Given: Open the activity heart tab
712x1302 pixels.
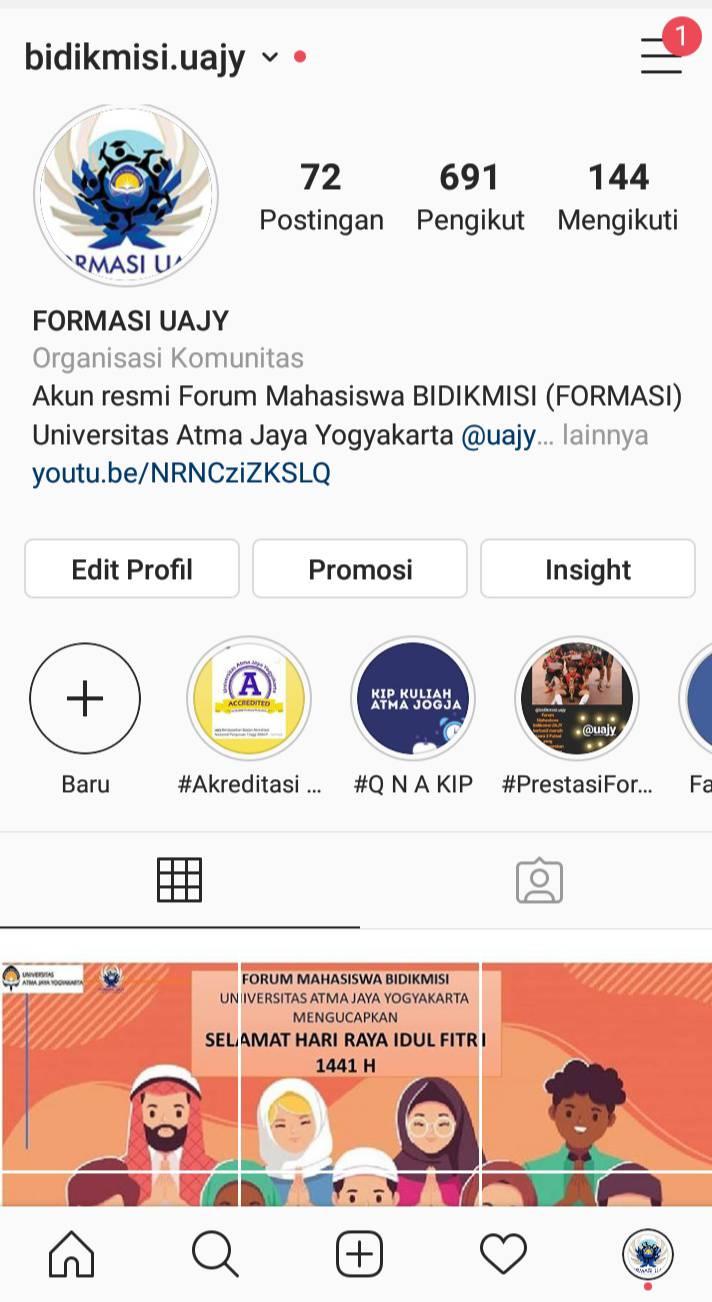Looking at the screenshot, I should pos(503,1254).
